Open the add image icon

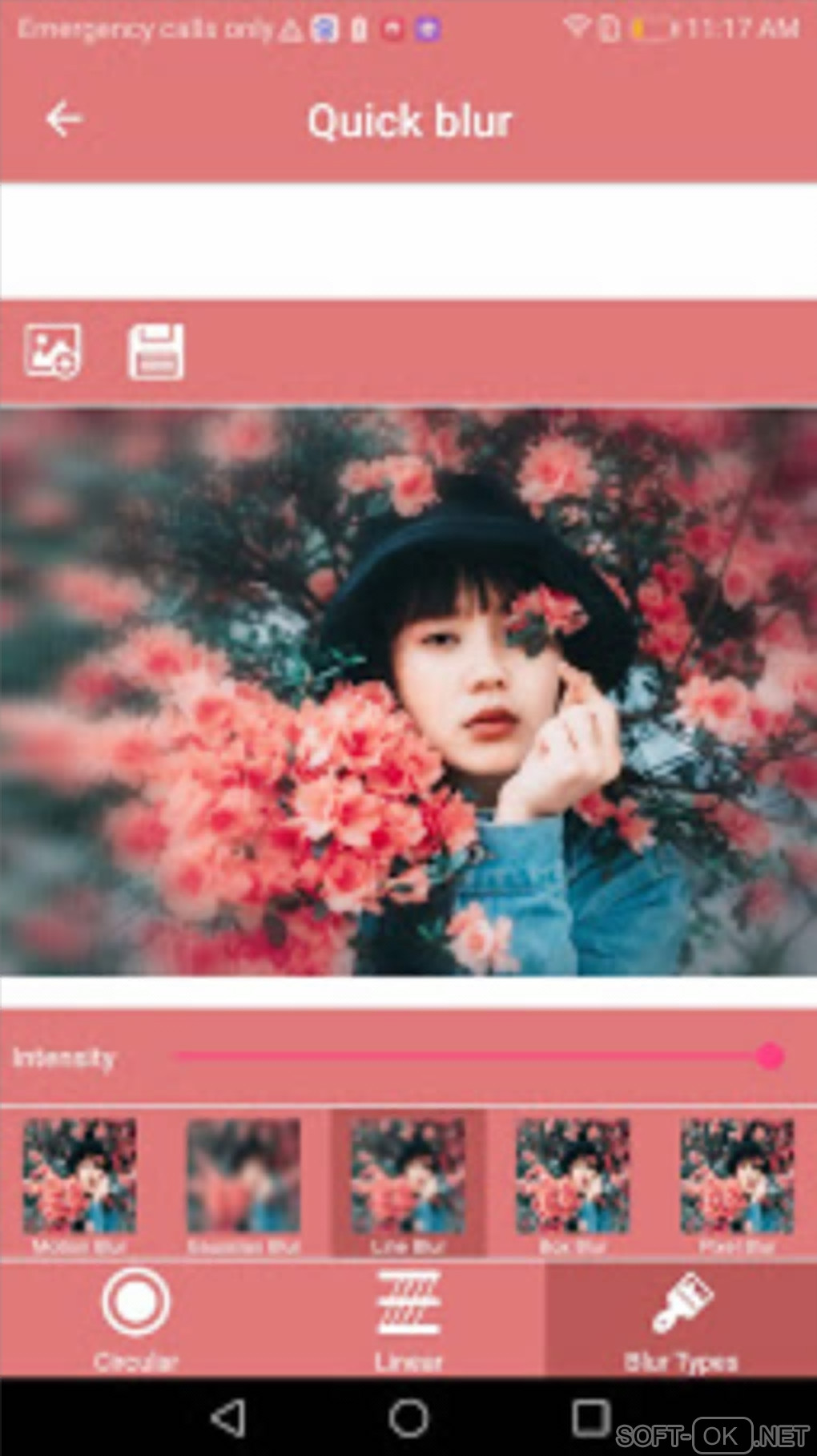[52, 351]
